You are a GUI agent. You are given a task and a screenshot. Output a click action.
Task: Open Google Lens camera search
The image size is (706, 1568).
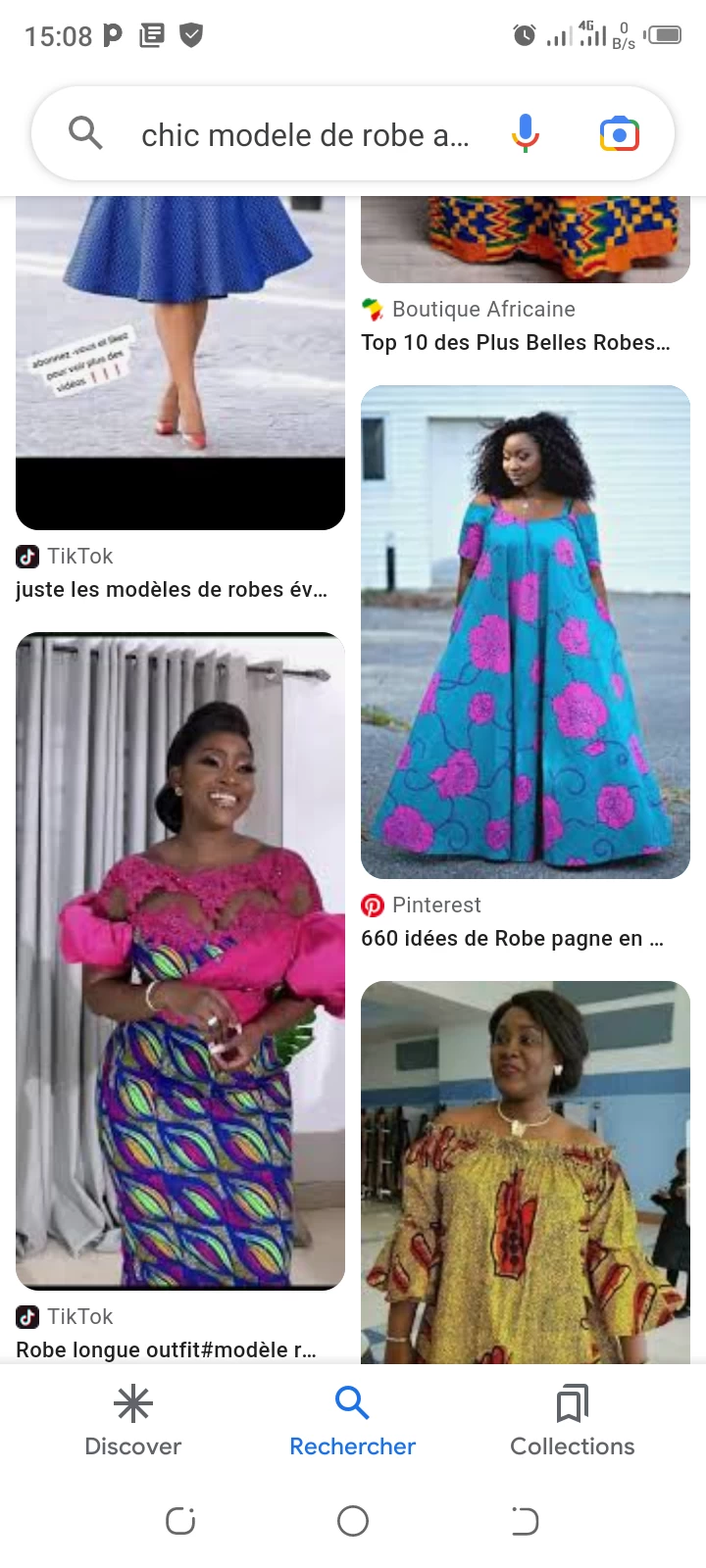tap(620, 133)
